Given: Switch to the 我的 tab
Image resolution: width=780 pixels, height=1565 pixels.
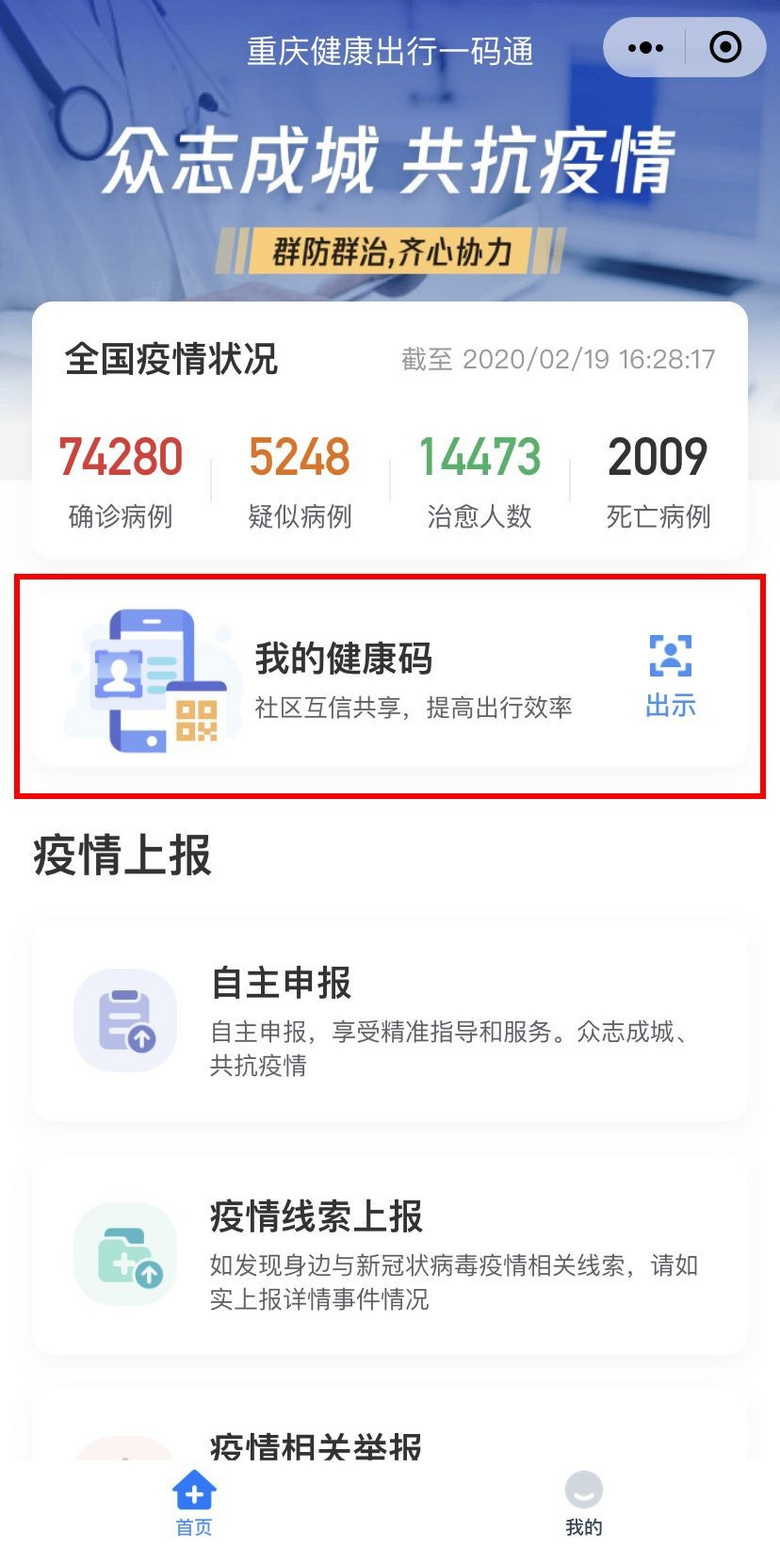Looking at the screenshot, I should click(x=584, y=1504).
